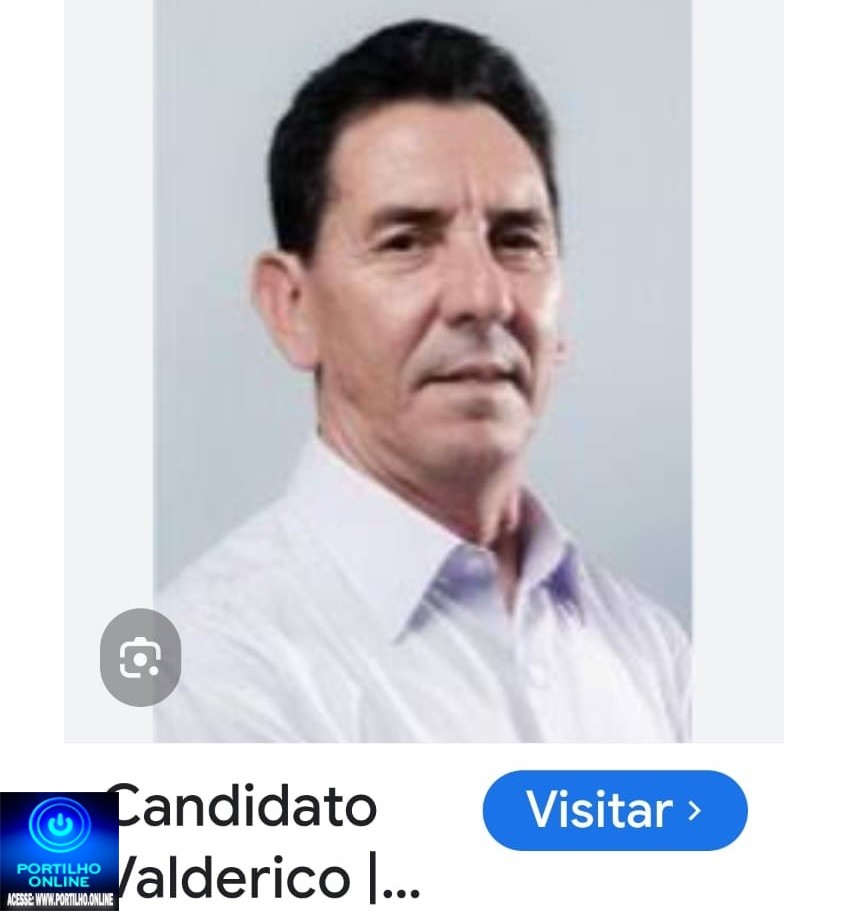
Task: Search this image with Google Lens
Action: pos(140,657)
